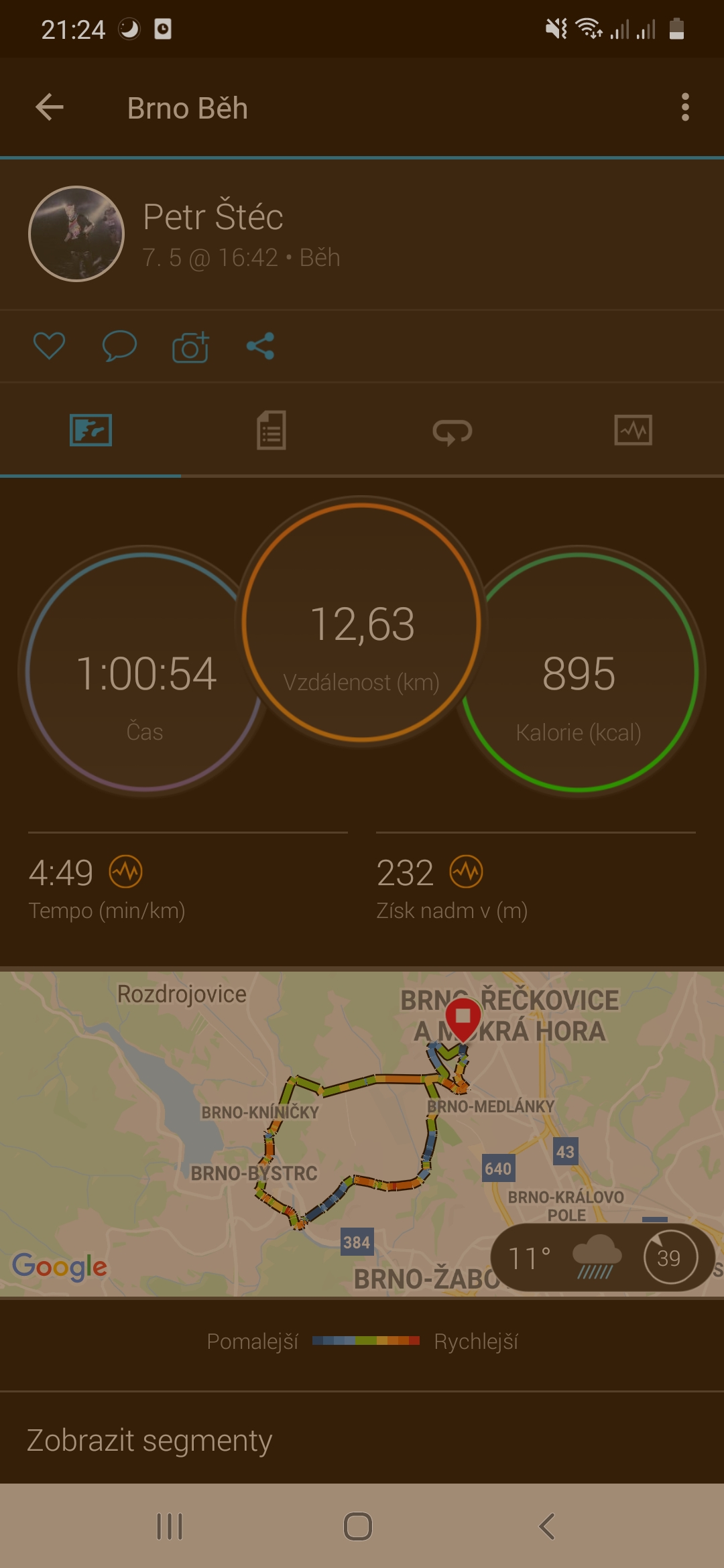The width and height of the screenshot is (724, 1568).
Task: Open comments via the speech bubble icon
Action: click(x=119, y=346)
